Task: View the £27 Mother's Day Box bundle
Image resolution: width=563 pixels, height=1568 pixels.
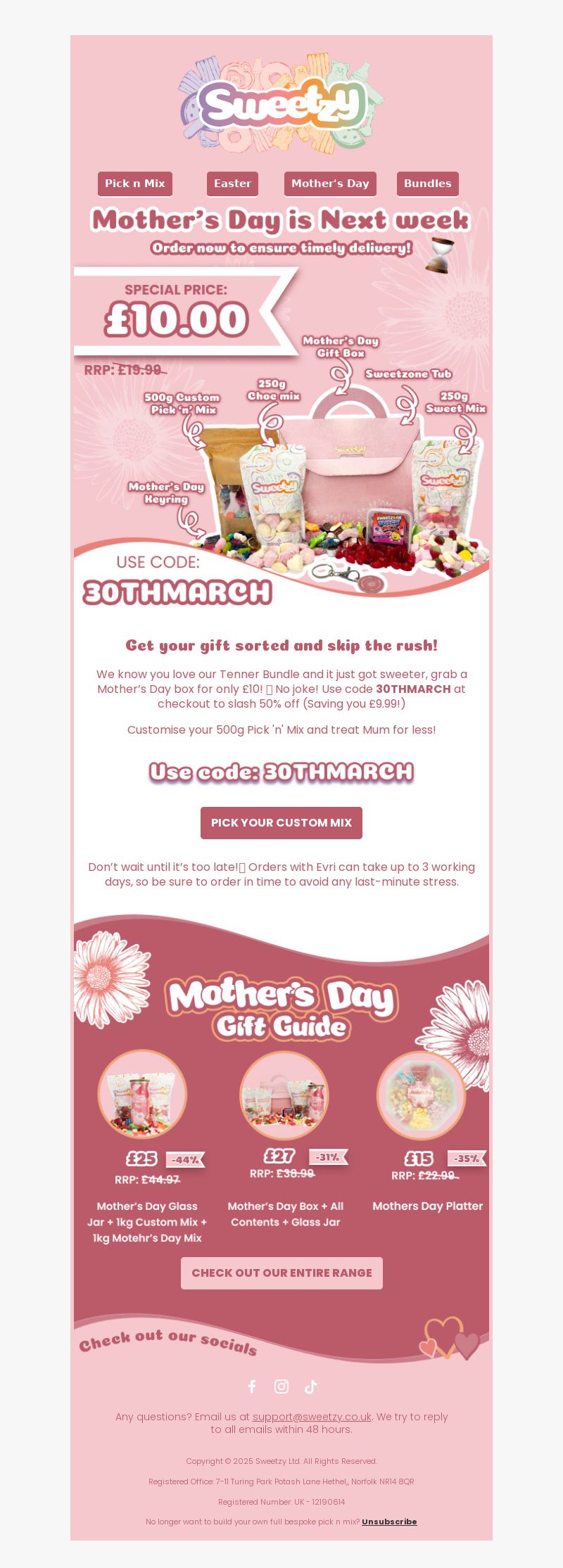Action: tap(284, 1095)
